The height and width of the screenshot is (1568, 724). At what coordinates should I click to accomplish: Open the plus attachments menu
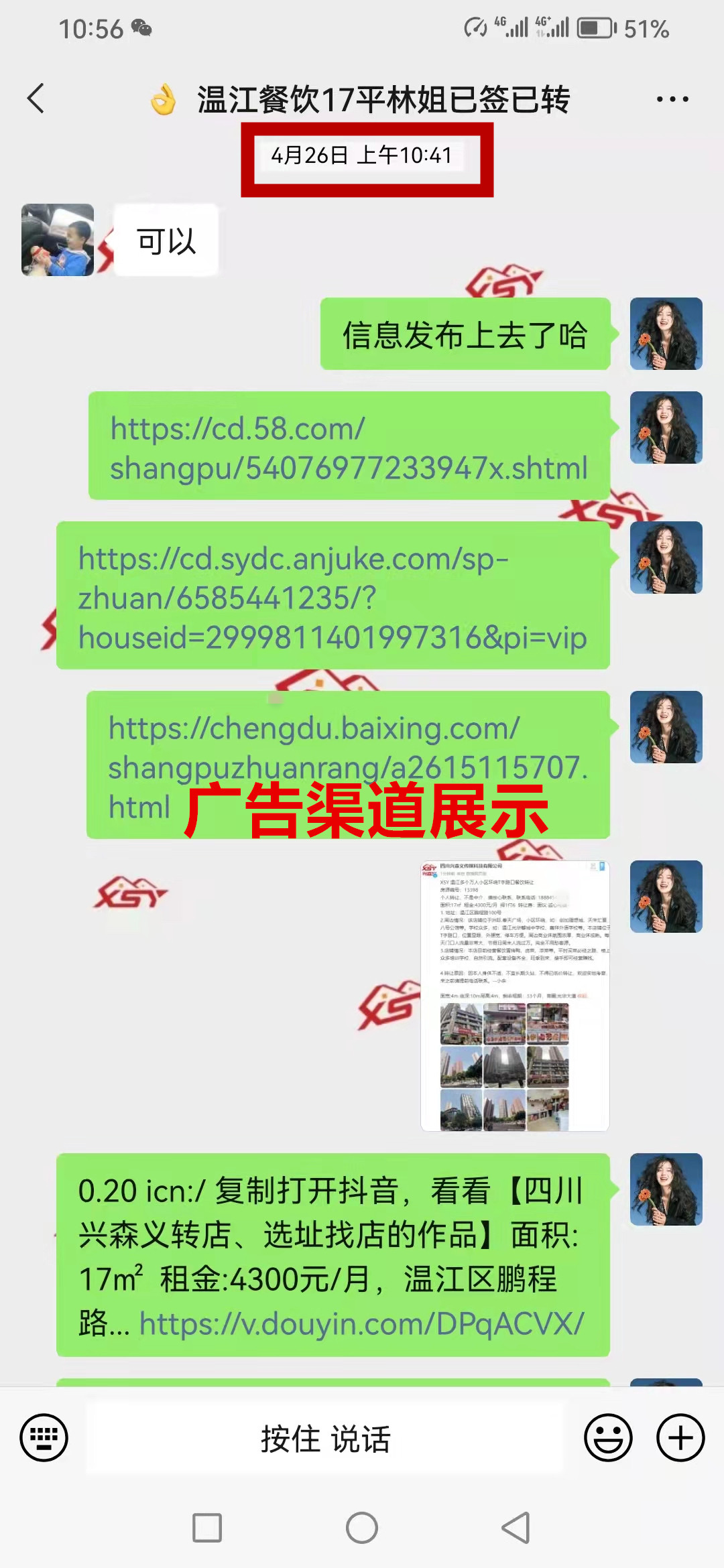pos(680,1438)
